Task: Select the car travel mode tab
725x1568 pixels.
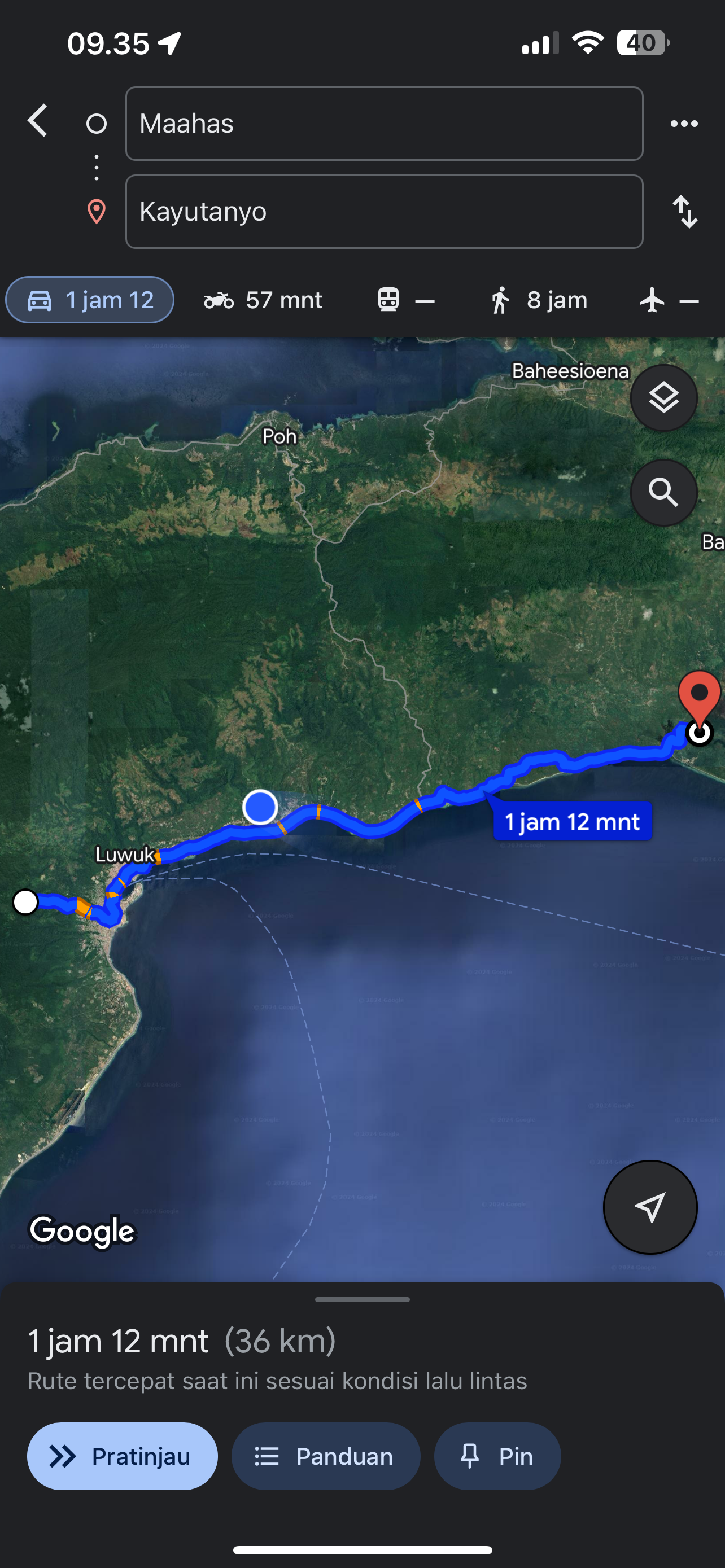Action: 89,300
